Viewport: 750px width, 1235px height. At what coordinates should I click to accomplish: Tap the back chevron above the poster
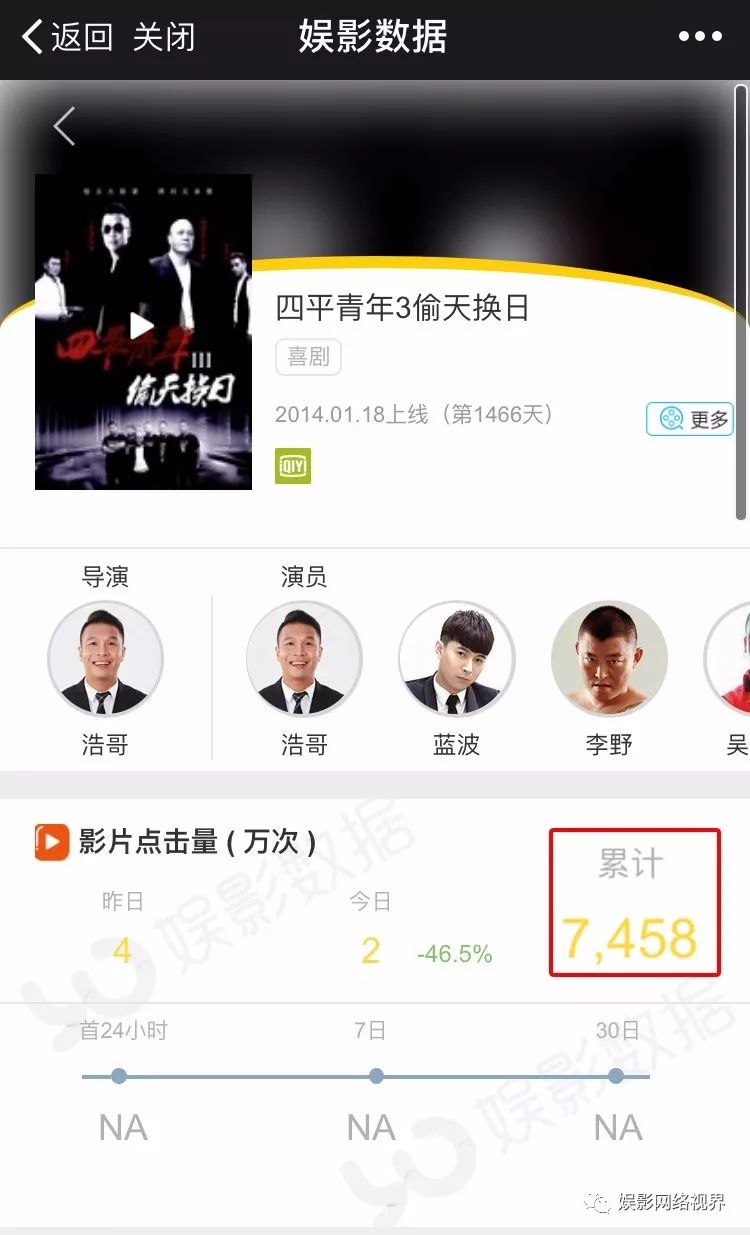(x=64, y=127)
